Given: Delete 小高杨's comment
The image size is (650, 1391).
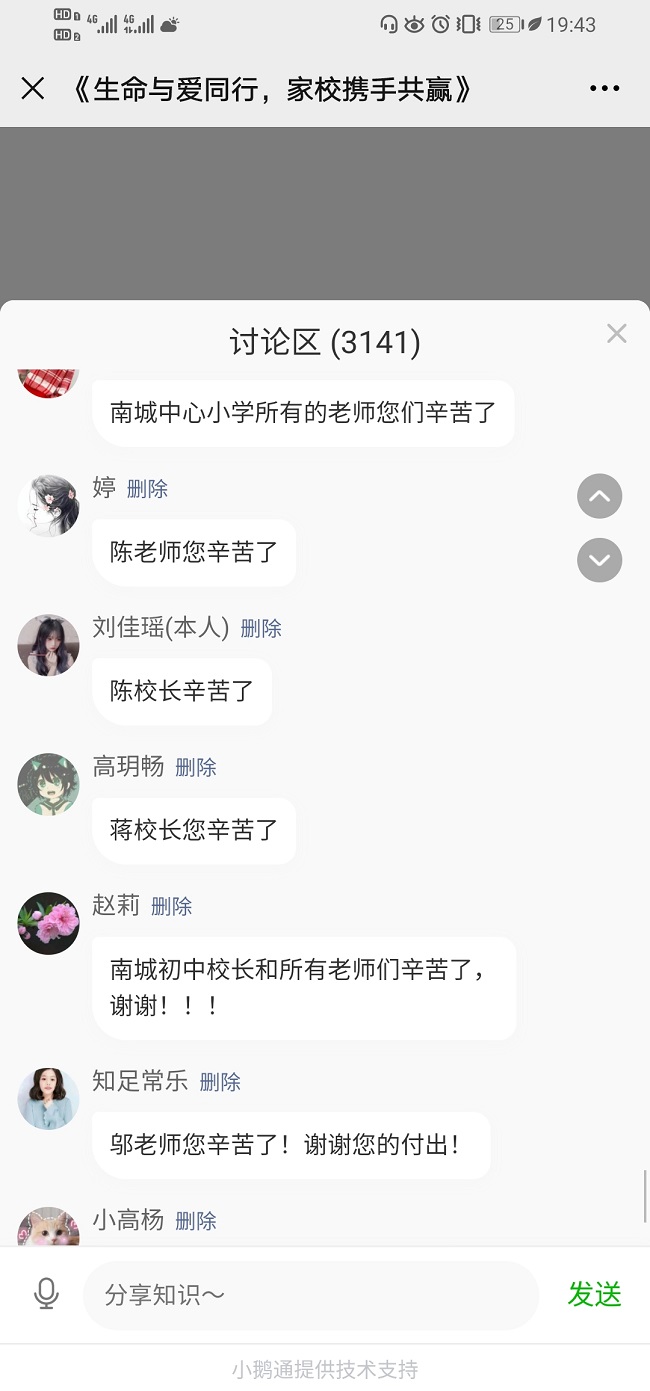Looking at the screenshot, I should pyautogui.click(x=196, y=1221).
